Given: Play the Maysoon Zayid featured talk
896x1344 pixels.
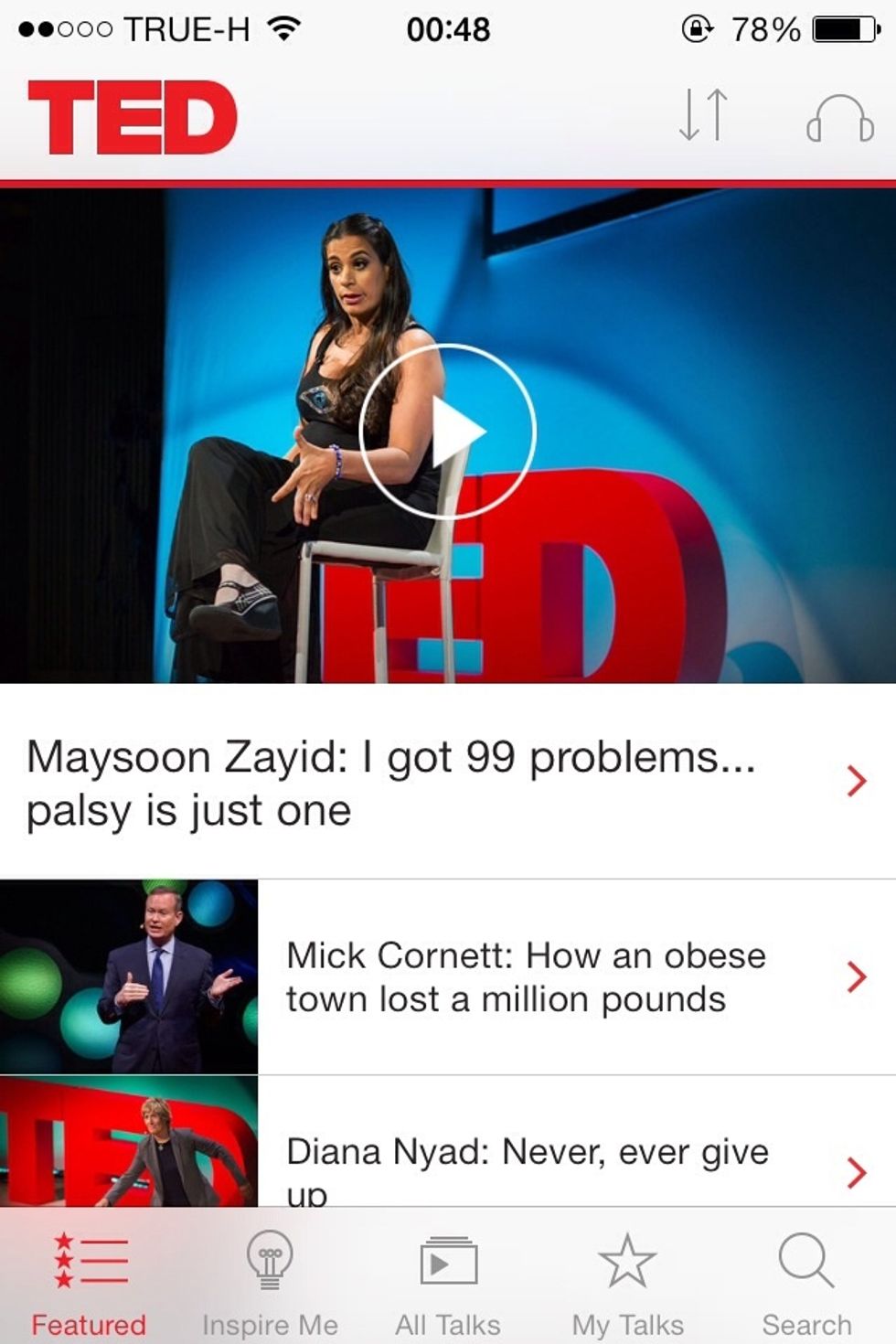Looking at the screenshot, I should click(x=447, y=432).
